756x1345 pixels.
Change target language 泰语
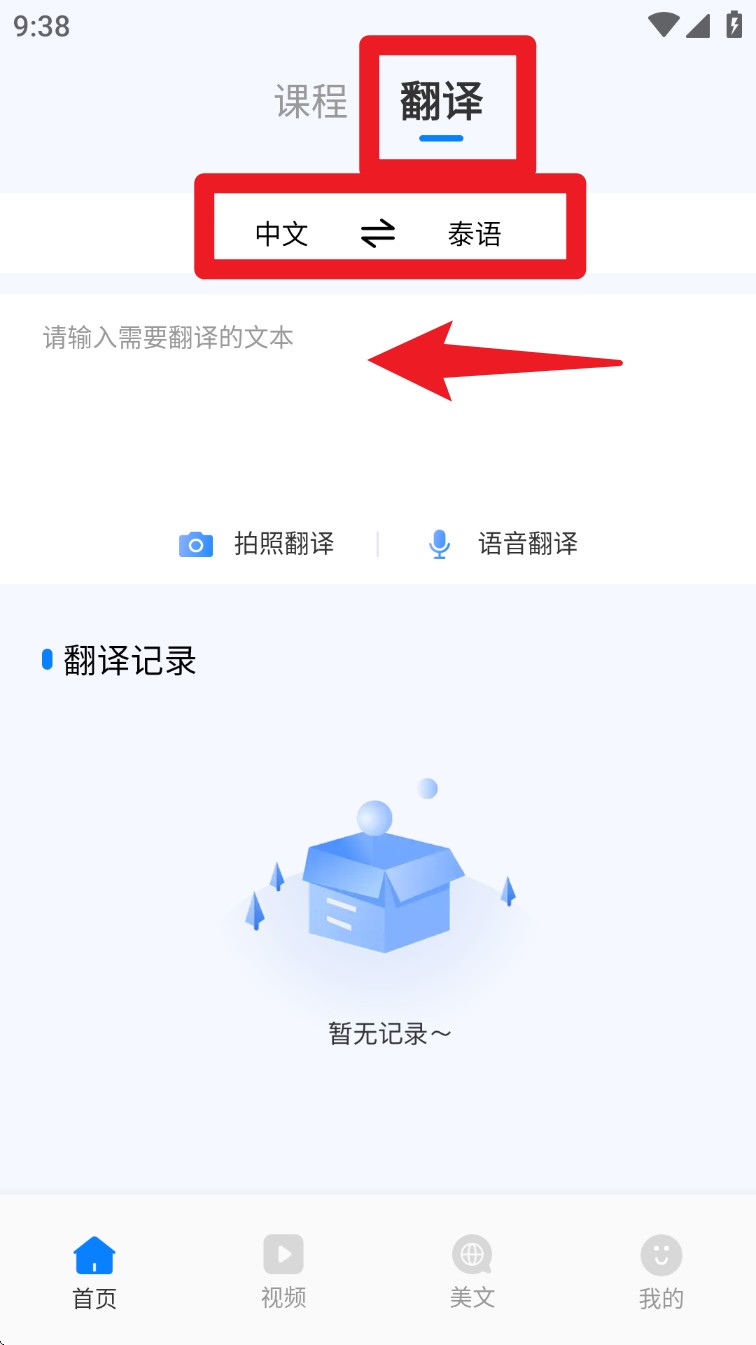(474, 234)
